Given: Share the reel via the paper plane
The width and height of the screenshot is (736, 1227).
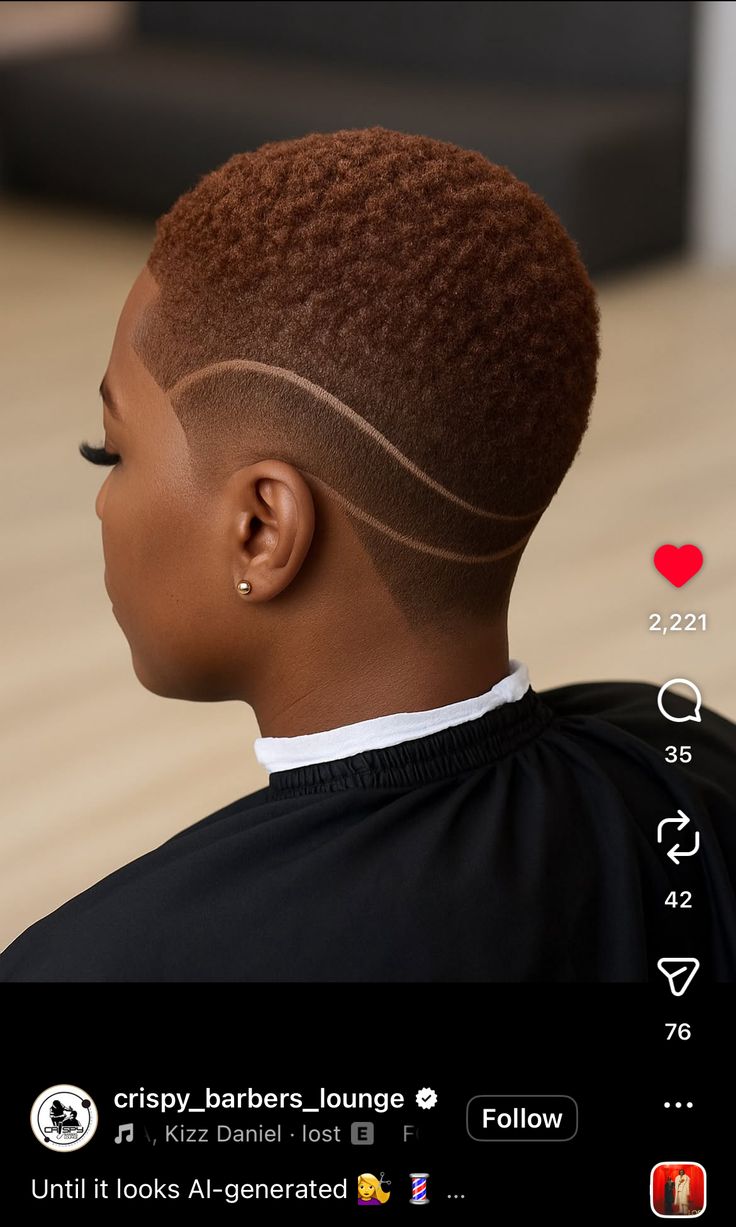Looking at the screenshot, I should coord(678,976).
